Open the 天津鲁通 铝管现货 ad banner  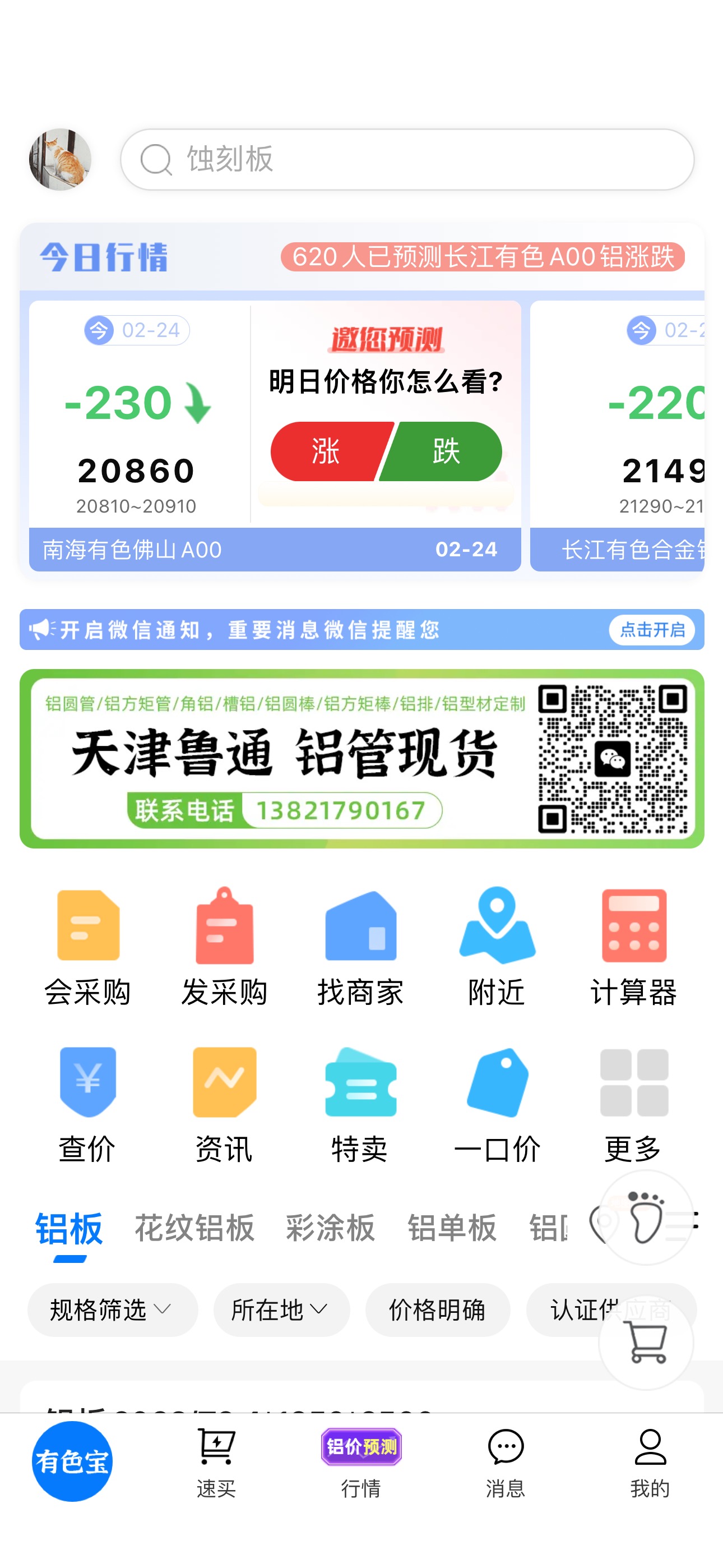361,758
